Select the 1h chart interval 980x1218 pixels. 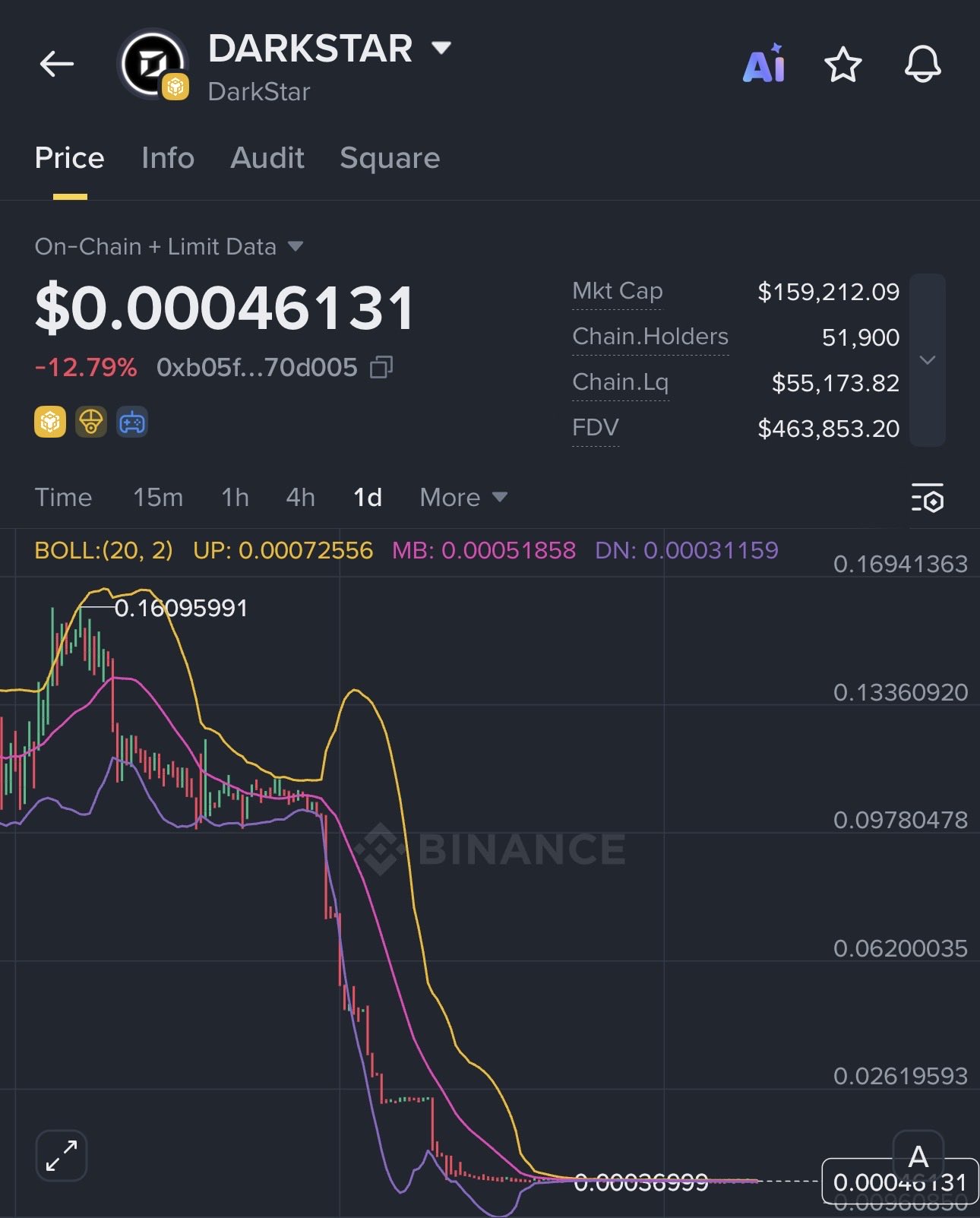pyautogui.click(x=235, y=498)
